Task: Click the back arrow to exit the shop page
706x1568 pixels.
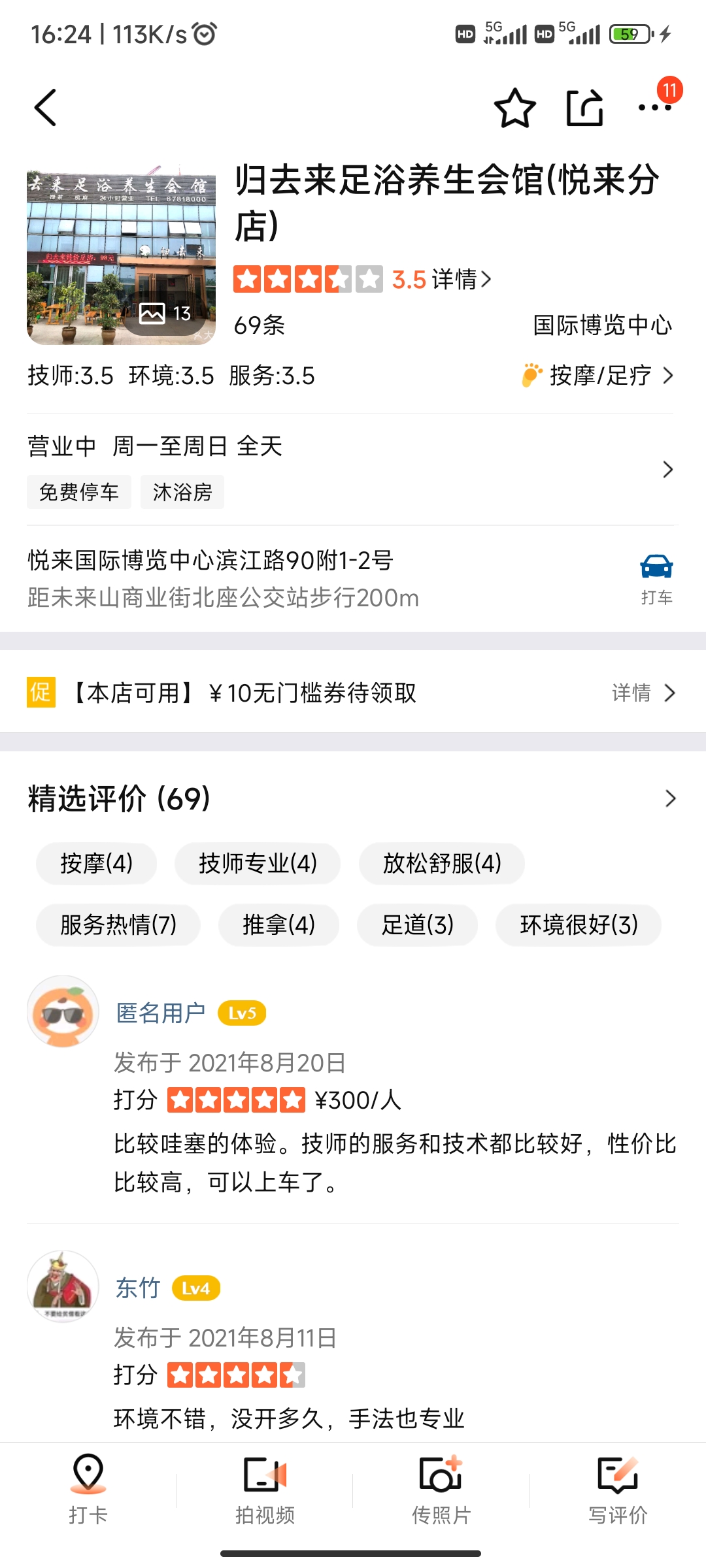Action: pyautogui.click(x=46, y=107)
